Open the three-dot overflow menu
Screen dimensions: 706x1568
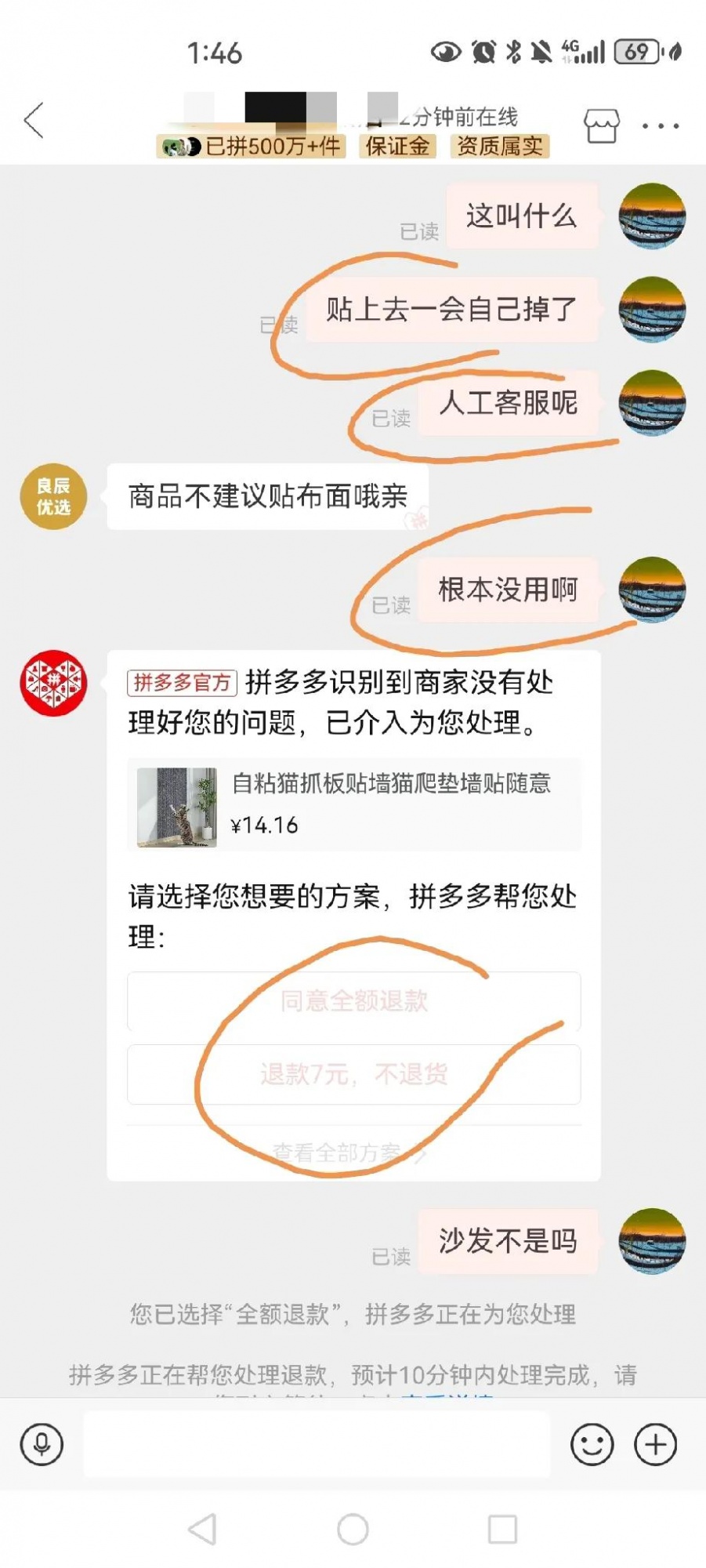pyautogui.click(x=660, y=125)
